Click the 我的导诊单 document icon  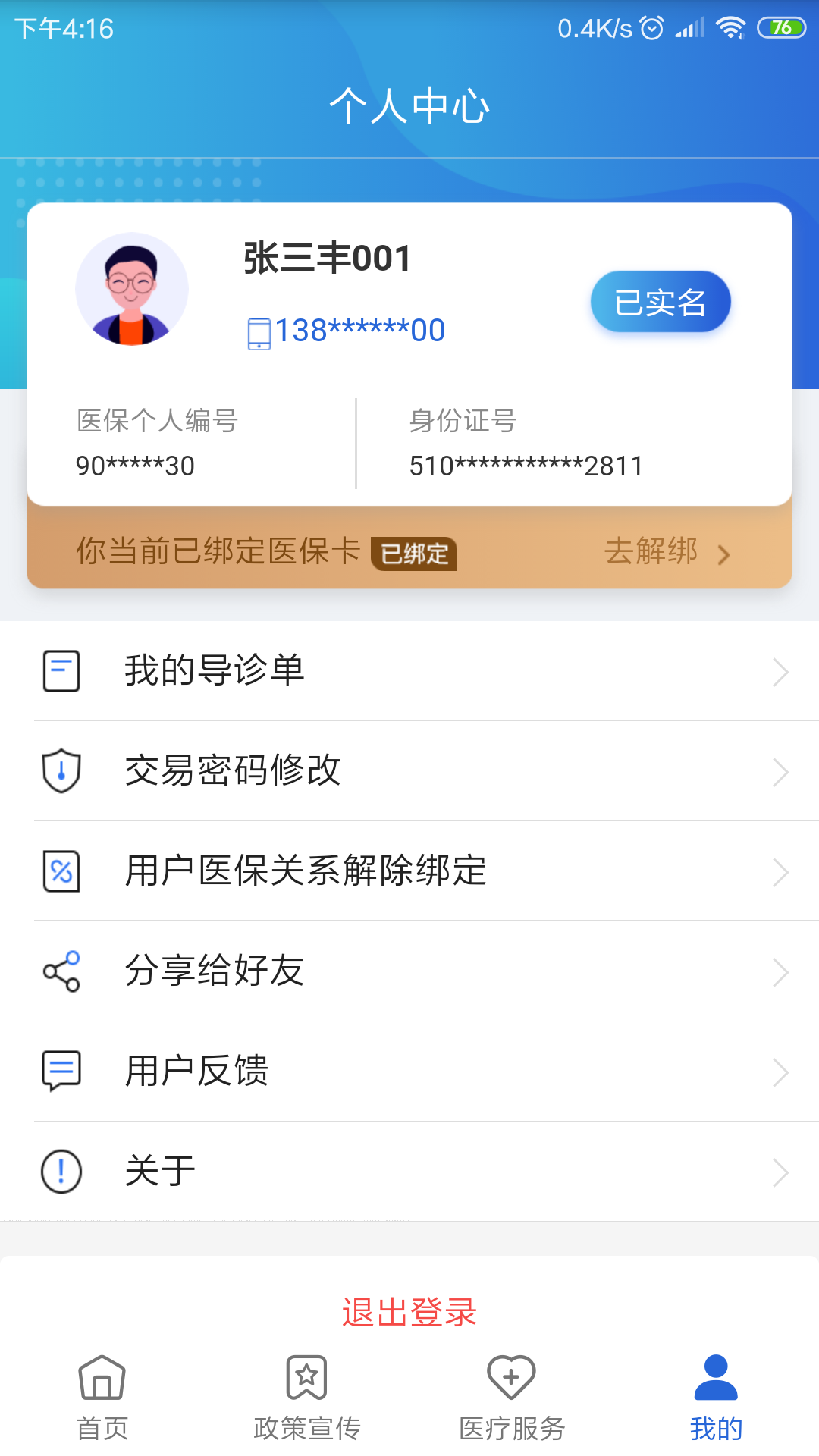[61, 670]
